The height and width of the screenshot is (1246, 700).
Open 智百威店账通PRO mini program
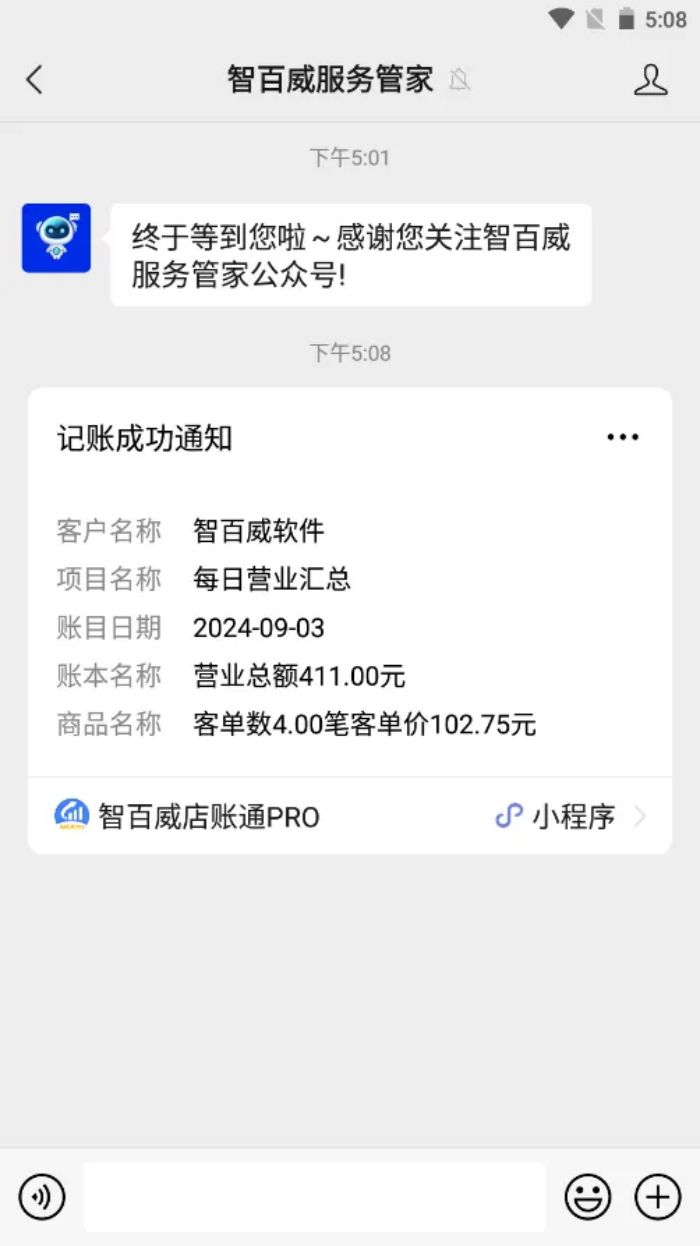pyautogui.click(x=350, y=816)
